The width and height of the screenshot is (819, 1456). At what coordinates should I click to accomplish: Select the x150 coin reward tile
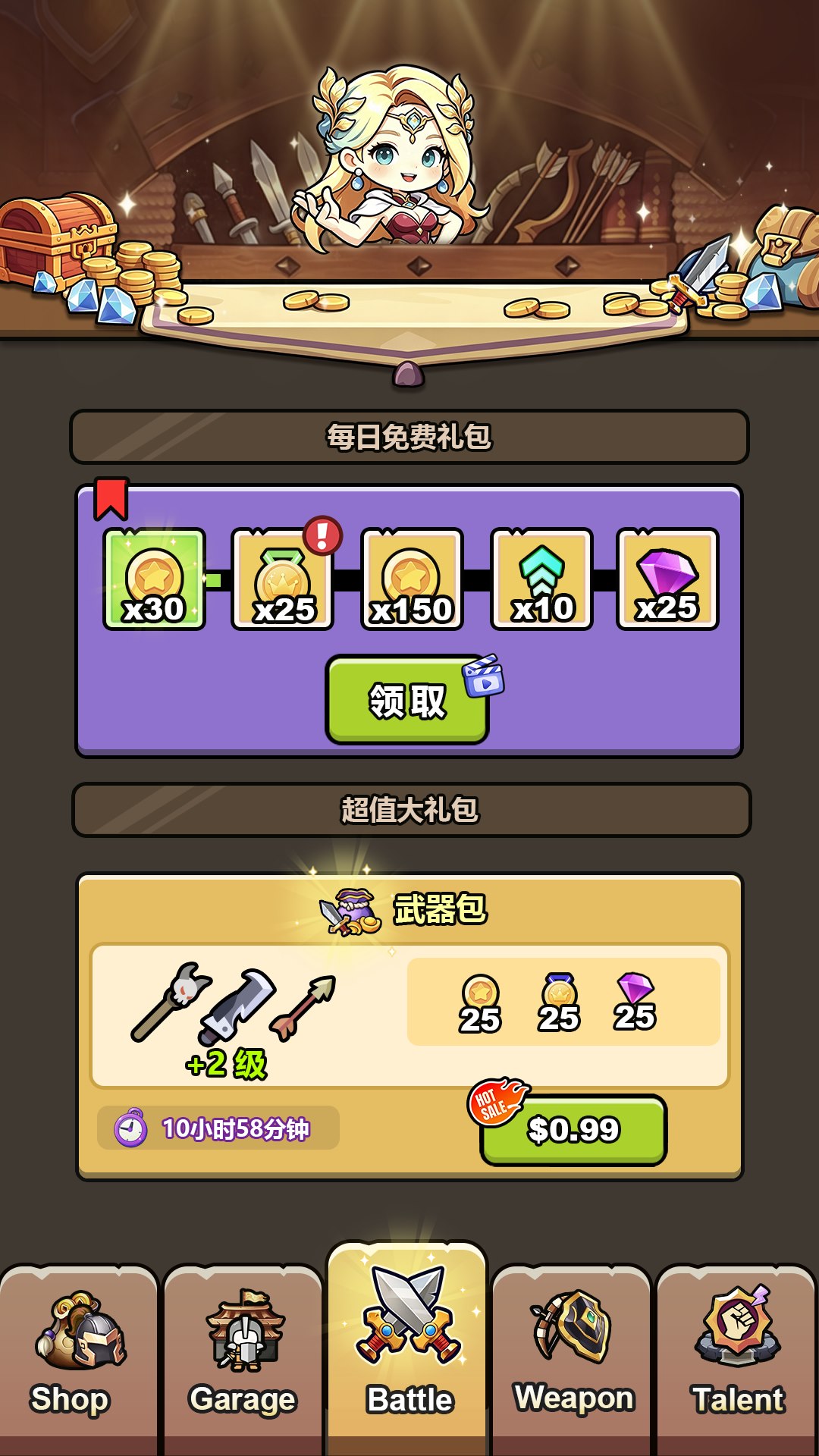point(412,579)
